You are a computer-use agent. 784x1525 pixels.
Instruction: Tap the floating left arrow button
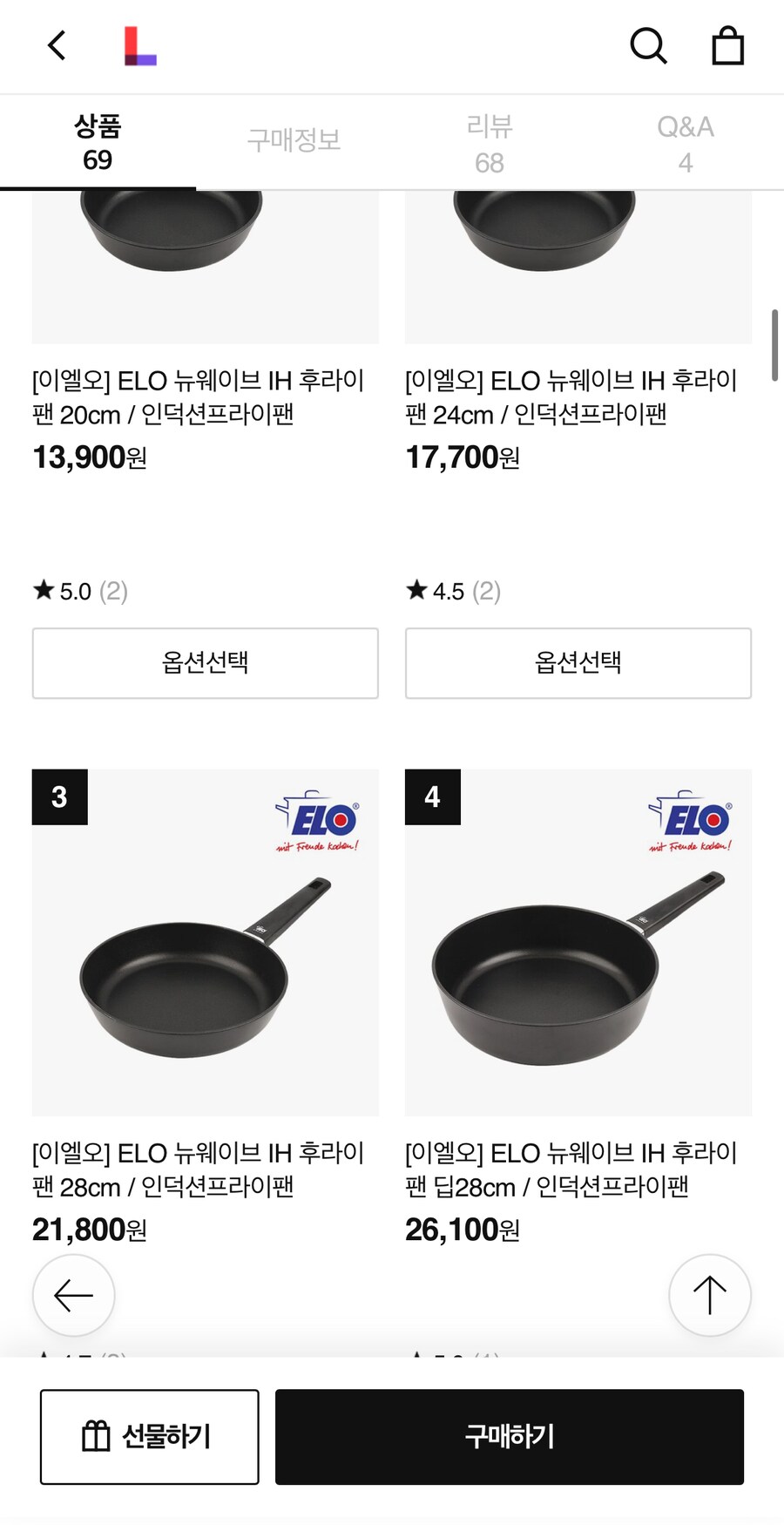coord(73,1296)
